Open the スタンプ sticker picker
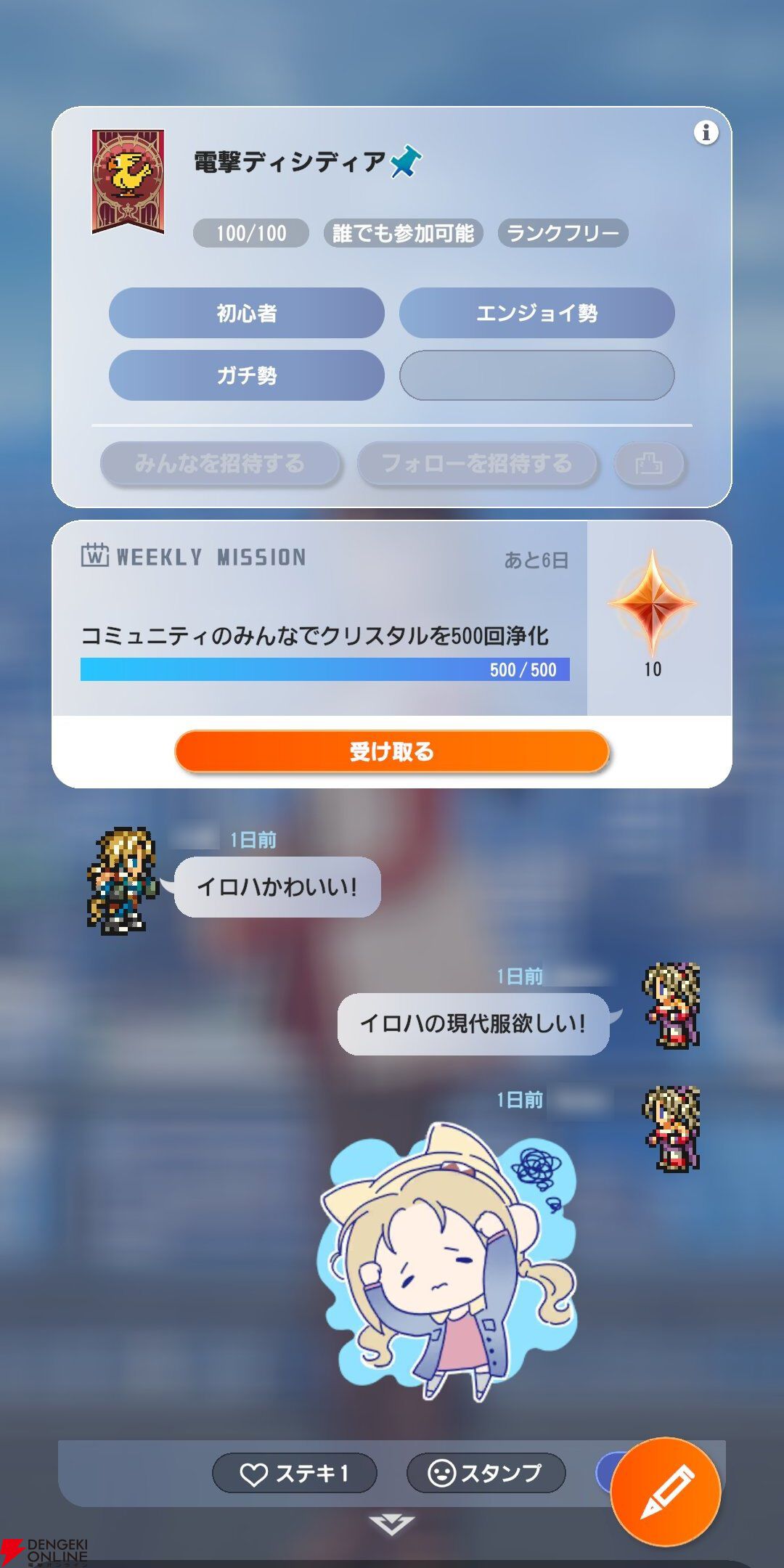The height and width of the screenshot is (1568, 784). [486, 1473]
